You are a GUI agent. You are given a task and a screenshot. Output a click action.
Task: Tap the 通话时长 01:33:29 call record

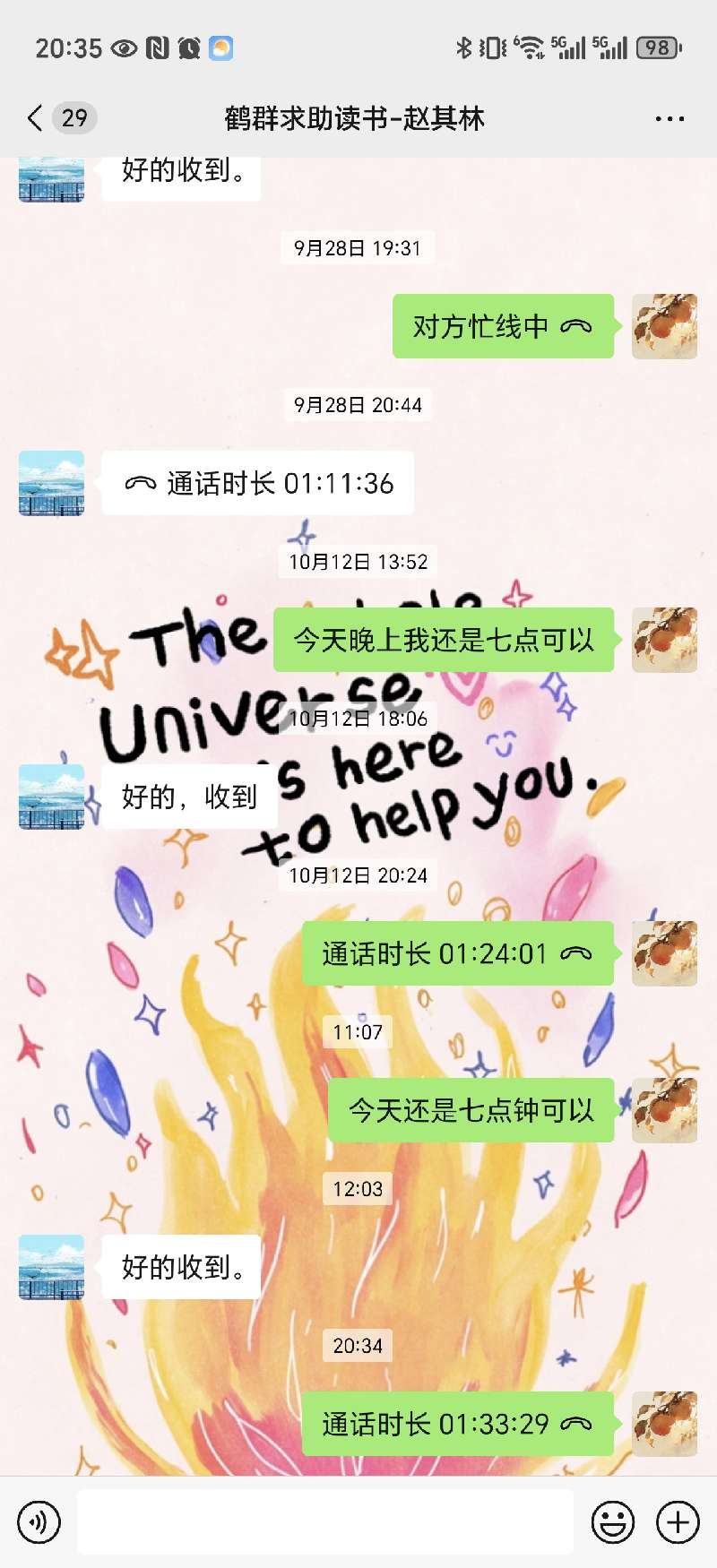(457, 1424)
